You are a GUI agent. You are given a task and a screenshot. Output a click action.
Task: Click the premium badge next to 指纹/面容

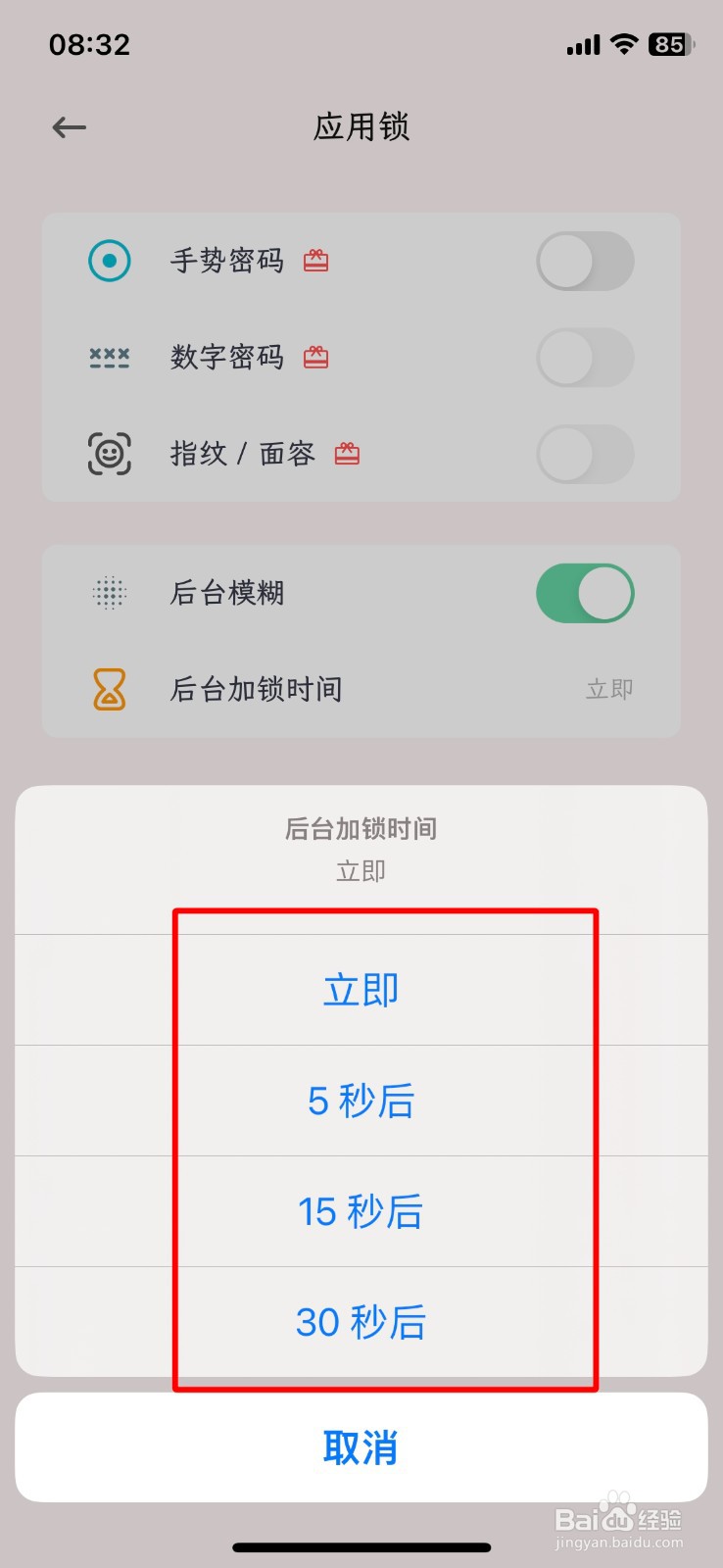coord(347,454)
